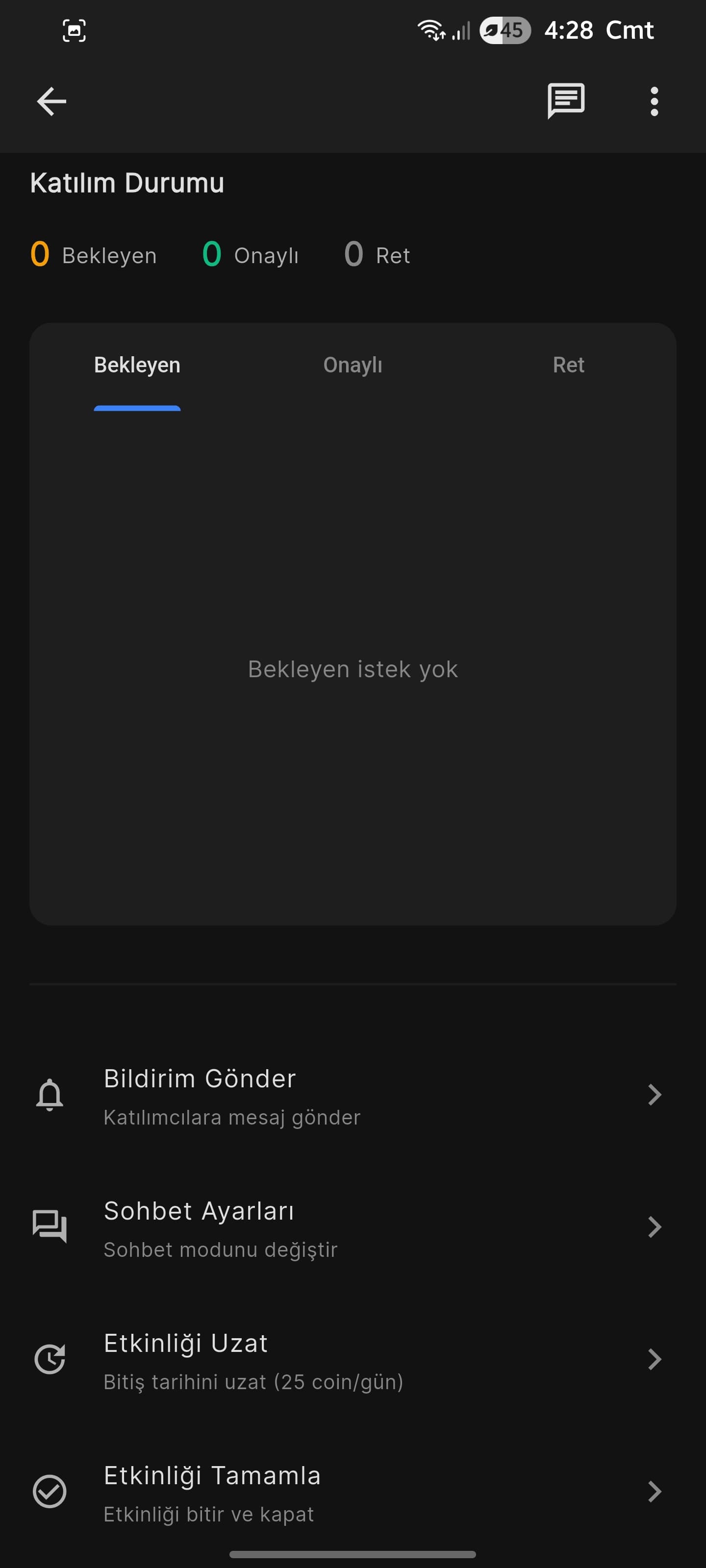The height and width of the screenshot is (1568, 706).
Task: Expand Etkinliği Tamamla via its chevron
Action: (655, 1491)
